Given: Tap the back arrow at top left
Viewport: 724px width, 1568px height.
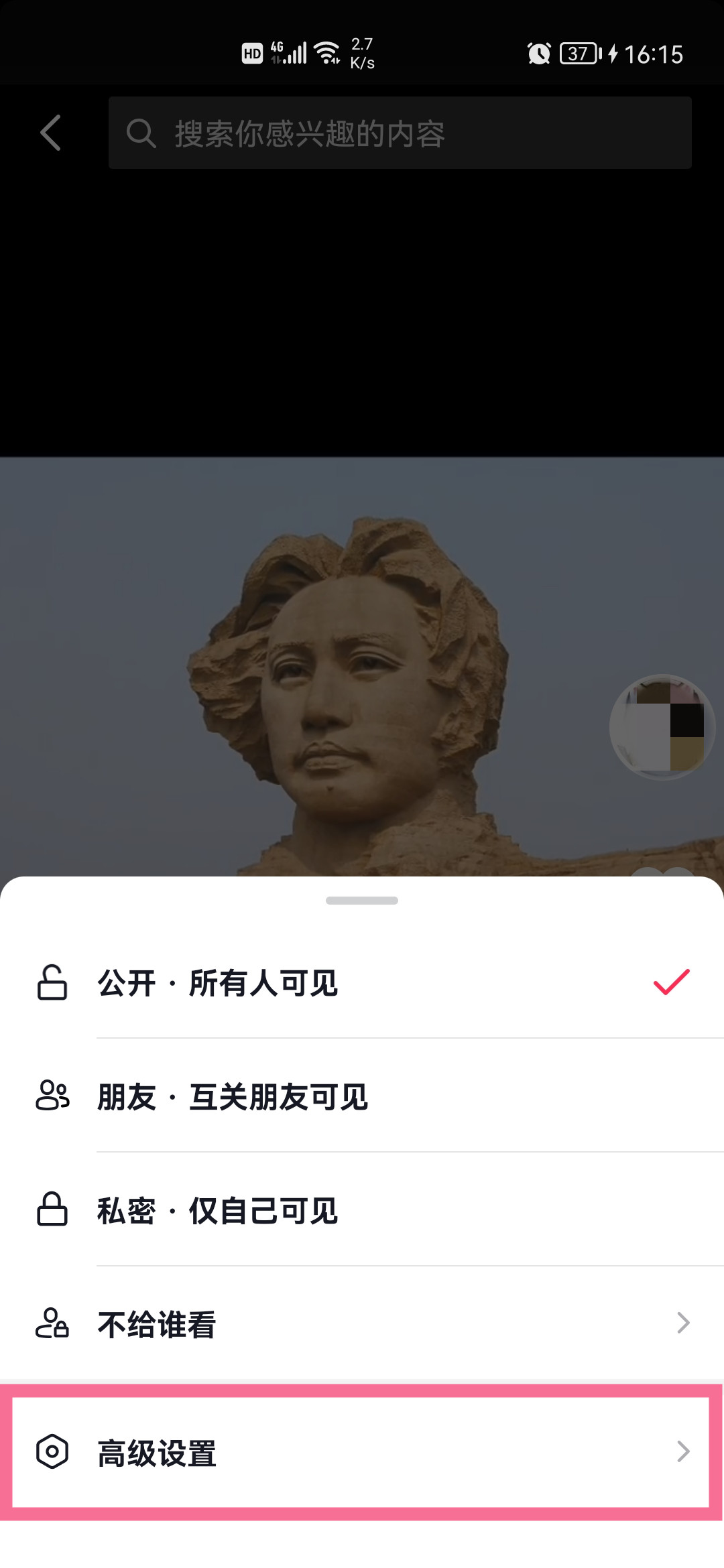Looking at the screenshot, I should (x=51, y=132).
